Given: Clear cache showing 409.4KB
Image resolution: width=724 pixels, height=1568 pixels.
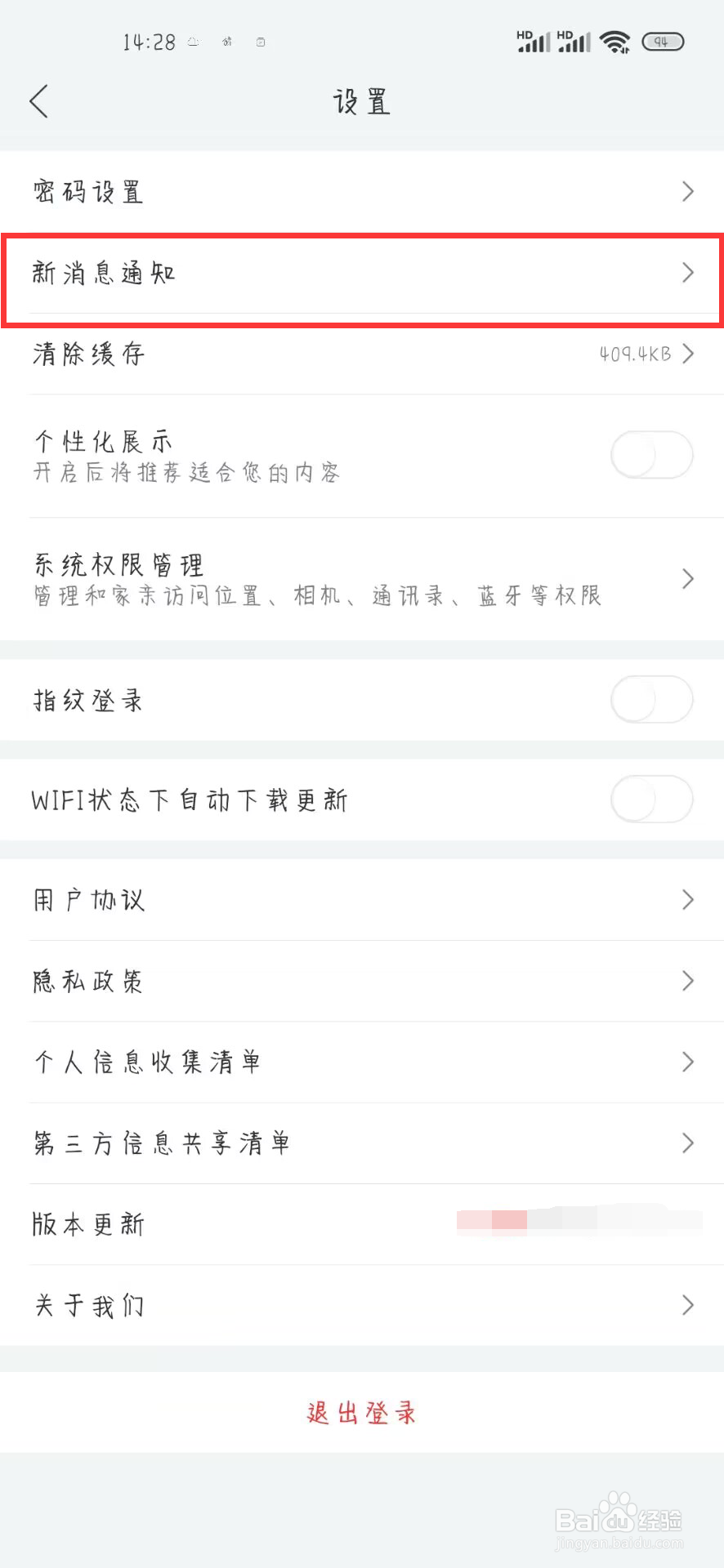Looking at the screenshot, I should [x=362, y=354].
